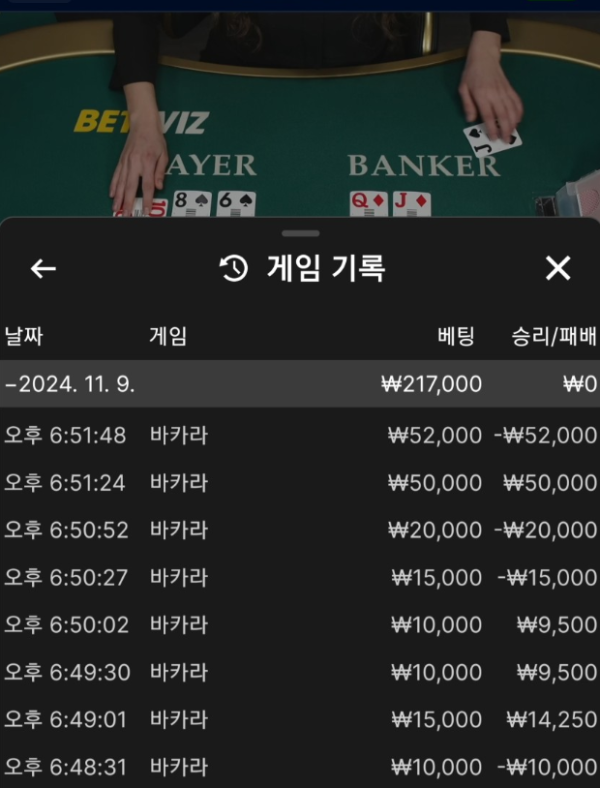600x788 pixels.
Task: Select the 6:48:31 baccarat record
Action: [300, 767]
